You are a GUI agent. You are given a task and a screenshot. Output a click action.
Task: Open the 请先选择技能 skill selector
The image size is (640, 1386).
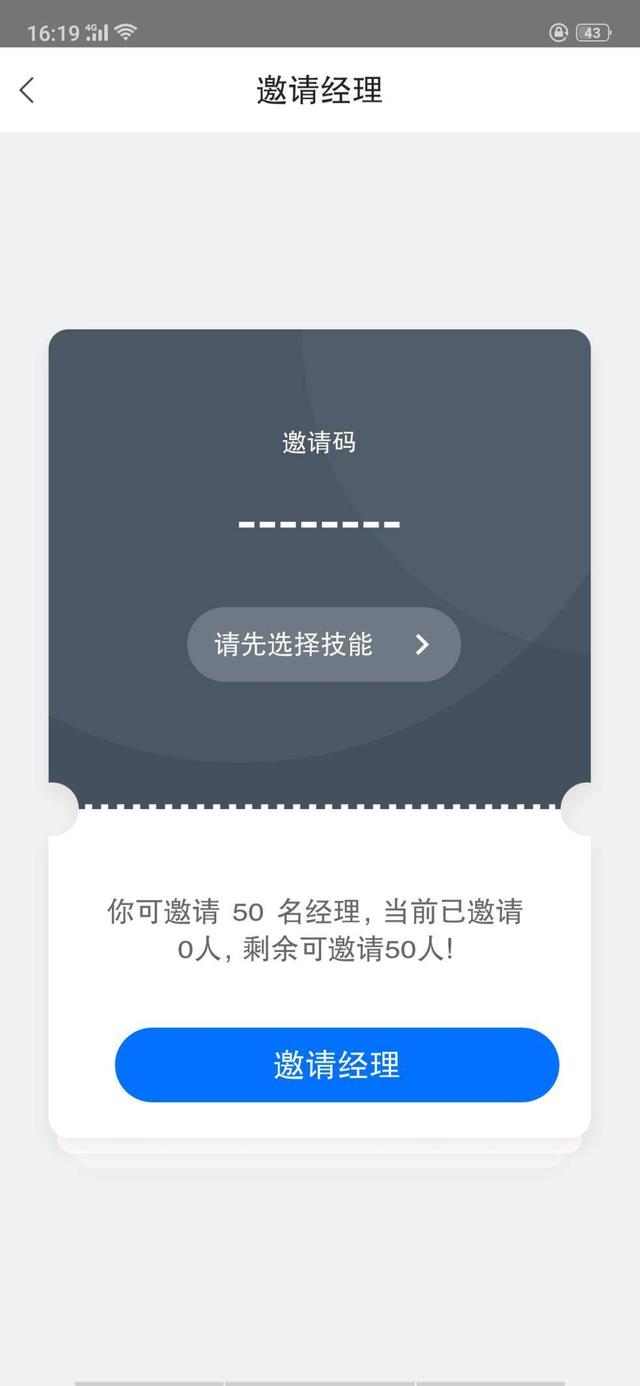323,645
